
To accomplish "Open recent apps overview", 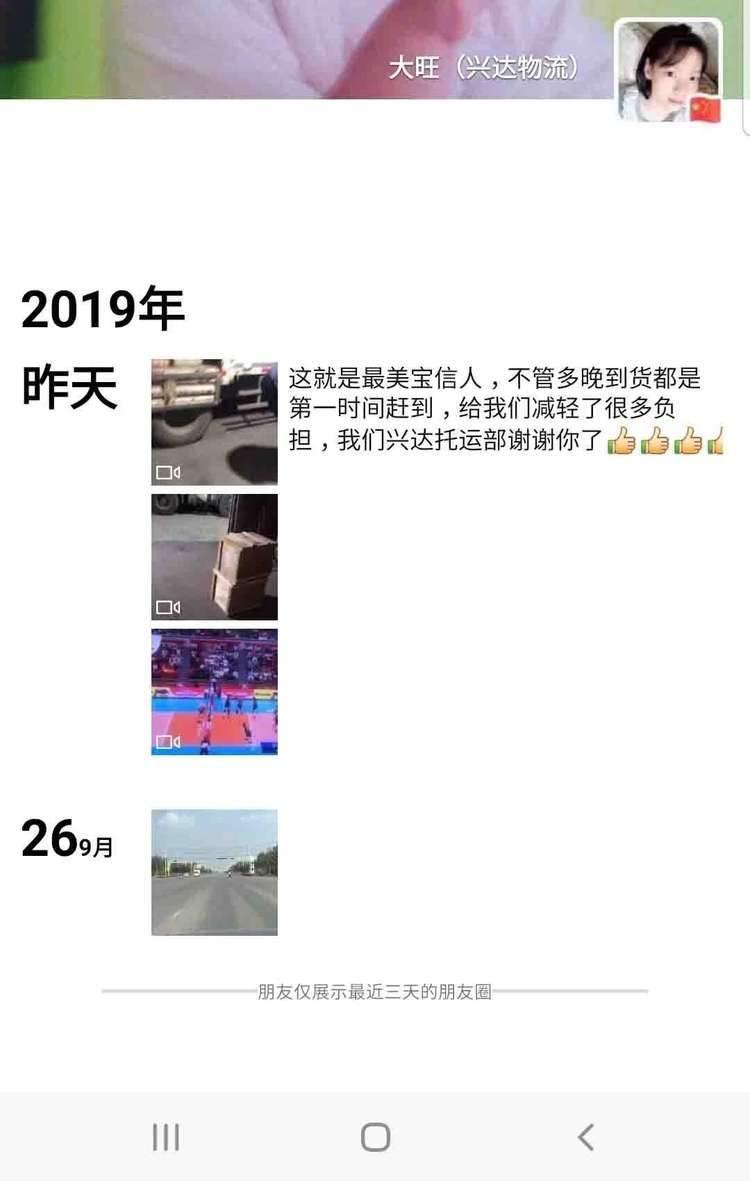I will (165, 1137).
